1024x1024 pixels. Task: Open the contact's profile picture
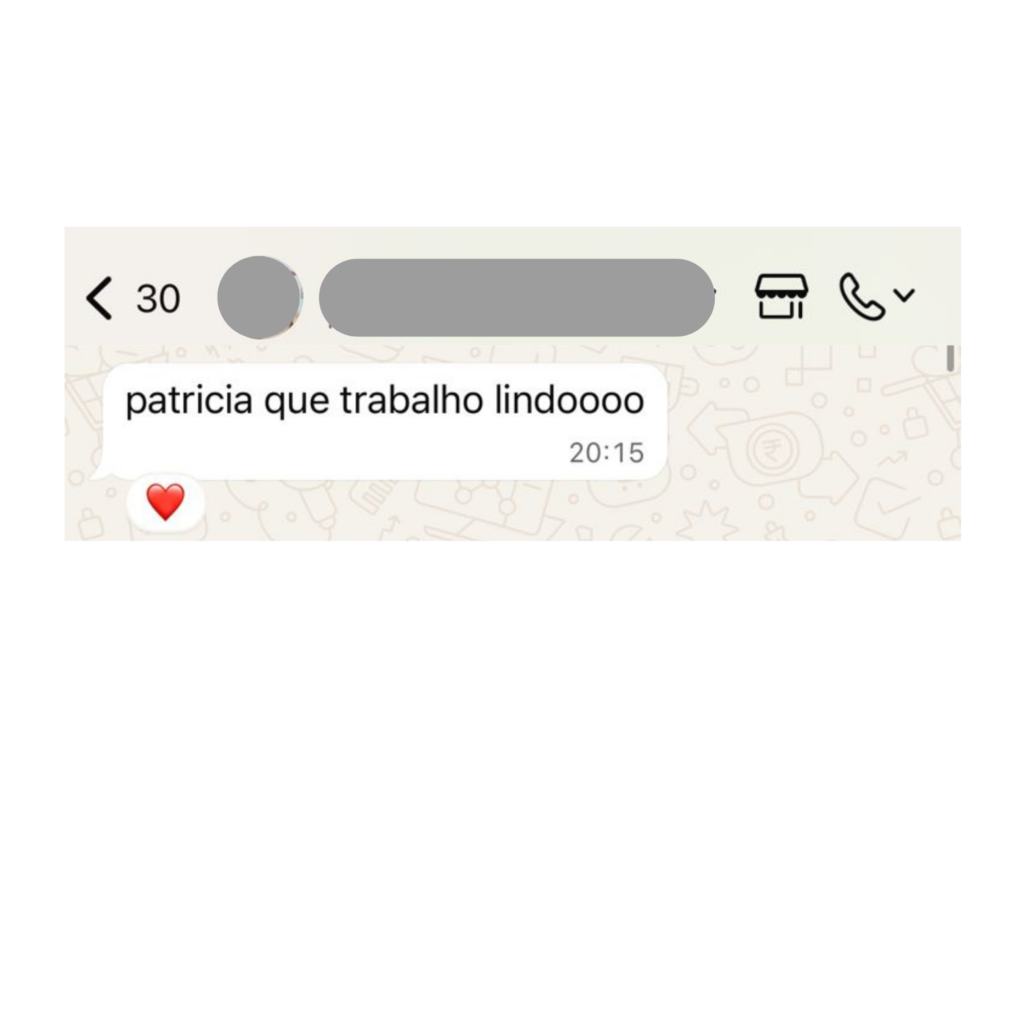(x=260, y=297)
